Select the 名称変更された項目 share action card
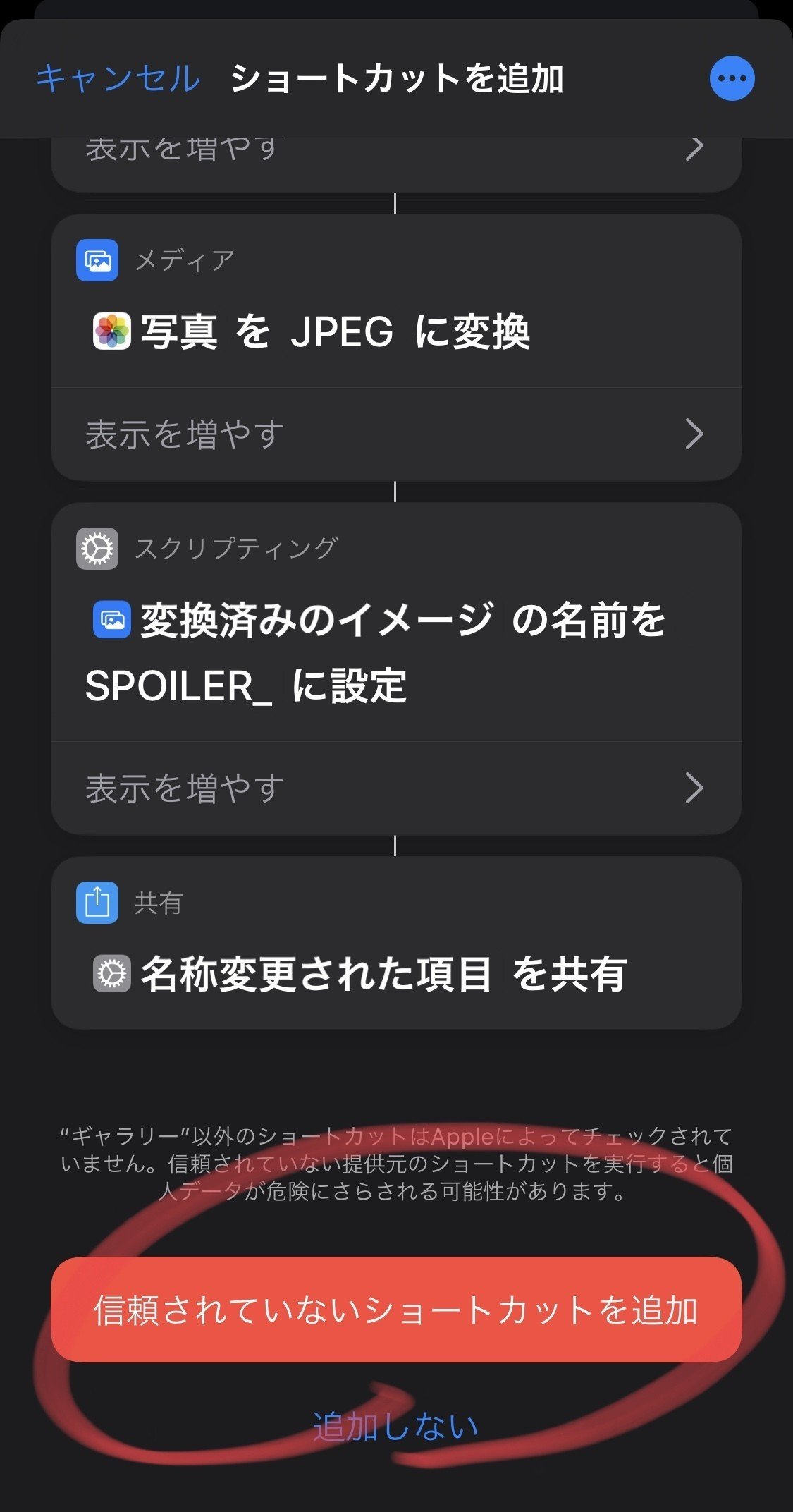The width and height of the screenshot is (793, 1512). point(396,974)
